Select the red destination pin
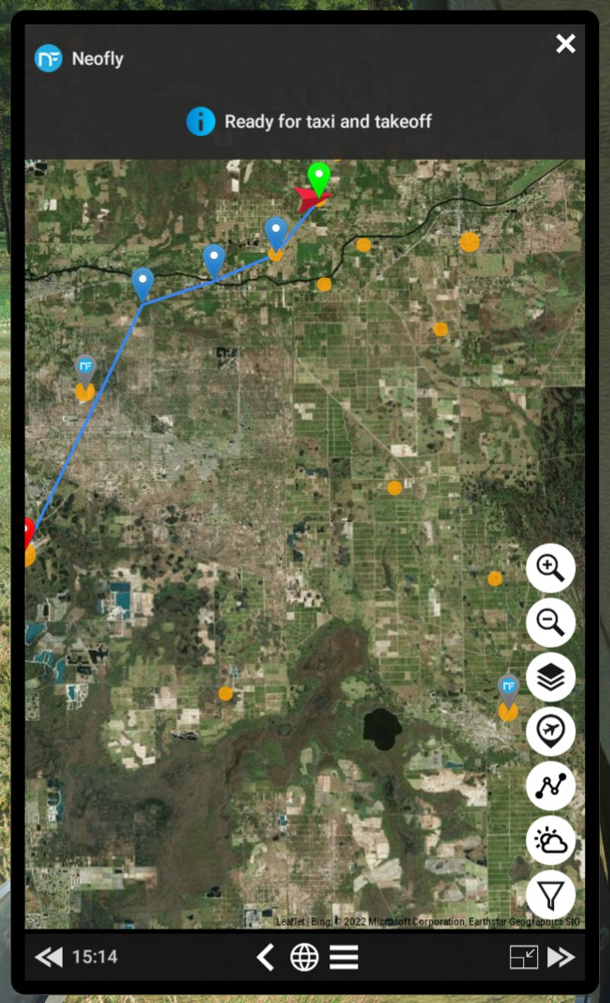The height and width of the screenshot is (1003, 610). coord(29,533)
